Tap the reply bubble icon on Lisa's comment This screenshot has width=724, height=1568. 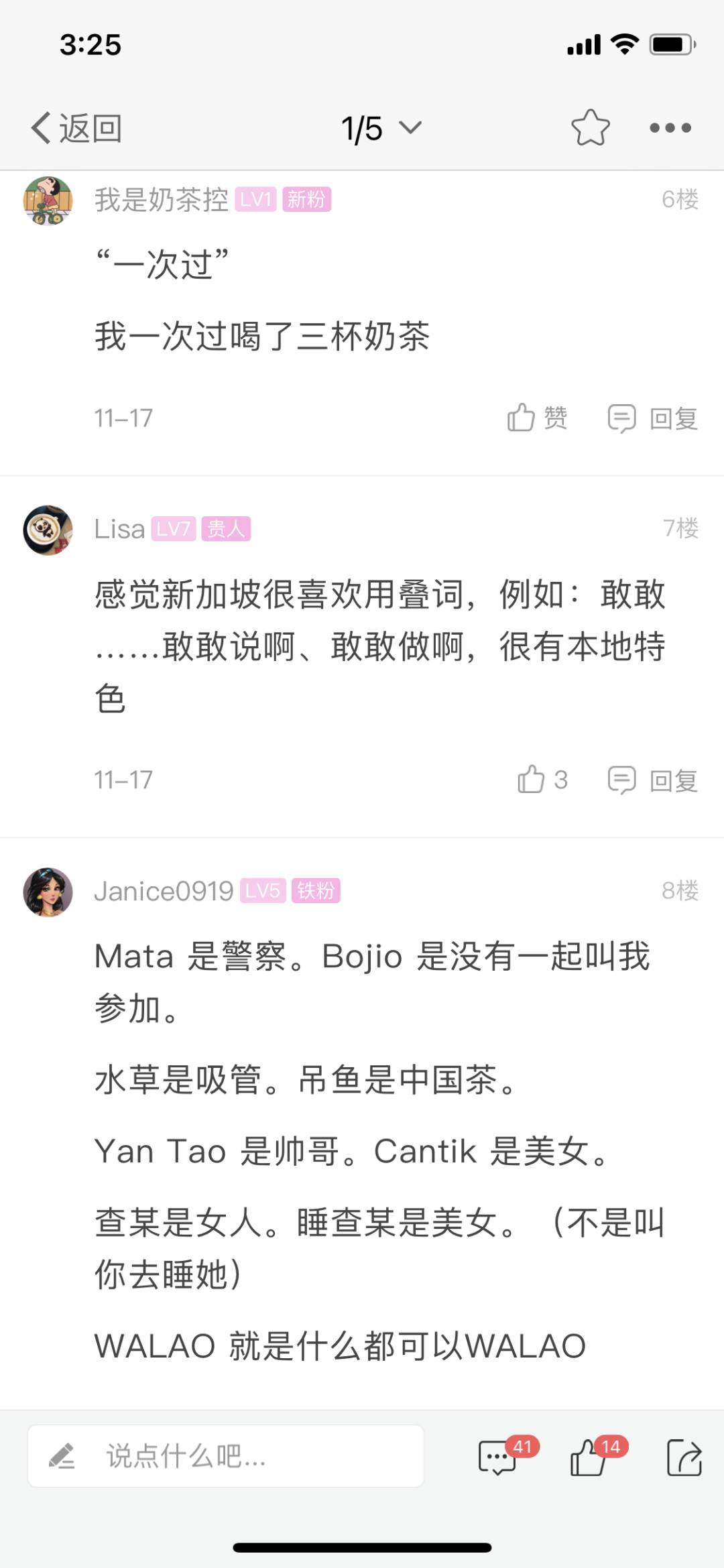coord(622,780)
